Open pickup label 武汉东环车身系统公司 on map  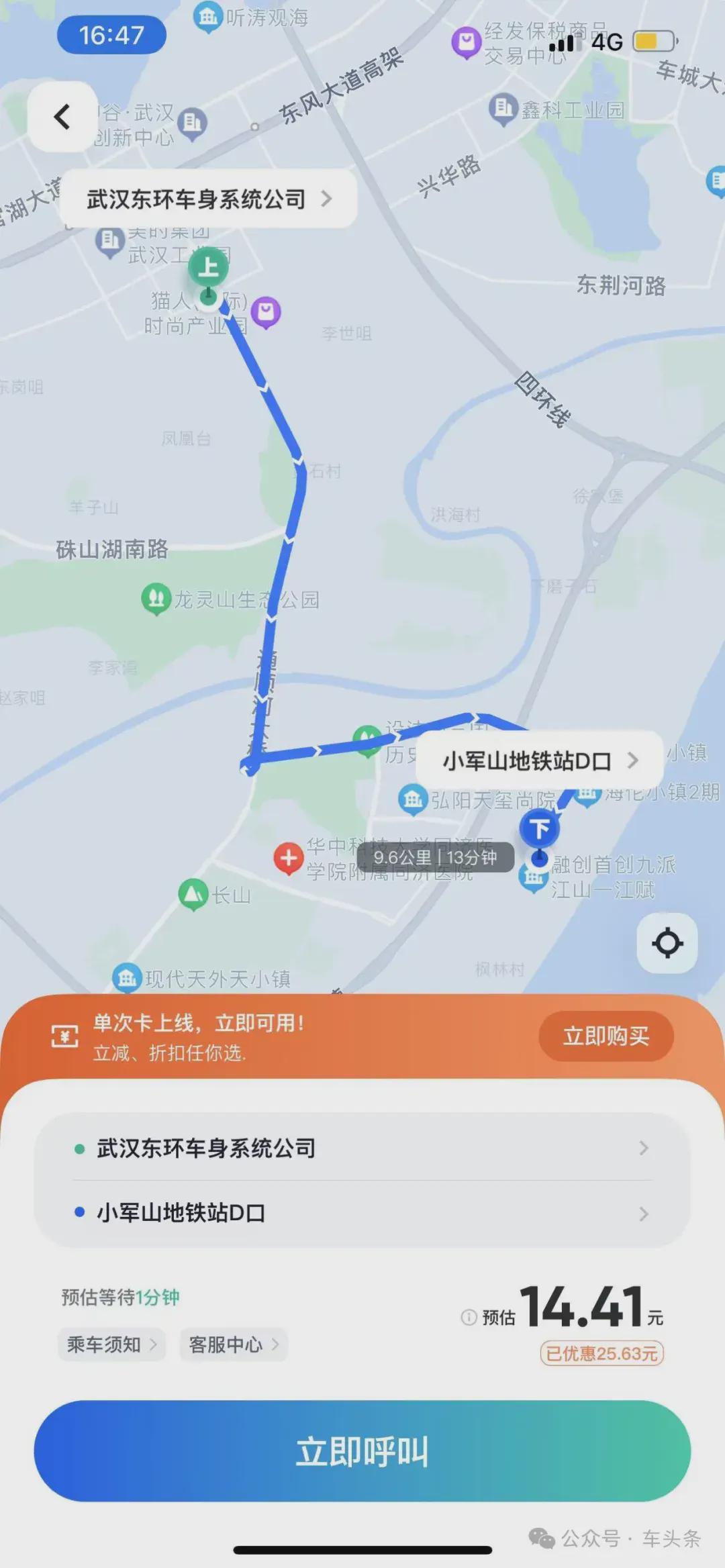click(x=208, y=199)
